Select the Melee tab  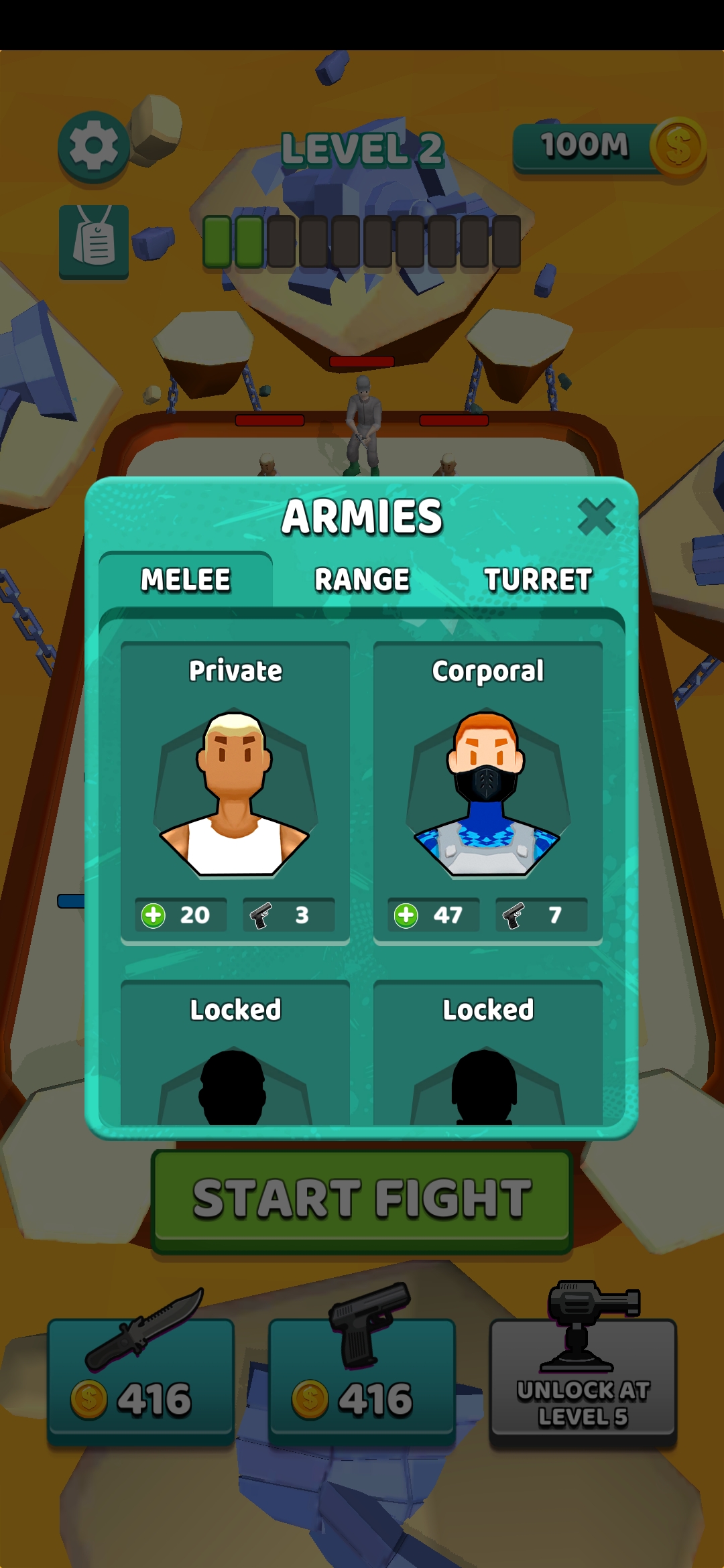click(186, 580)
